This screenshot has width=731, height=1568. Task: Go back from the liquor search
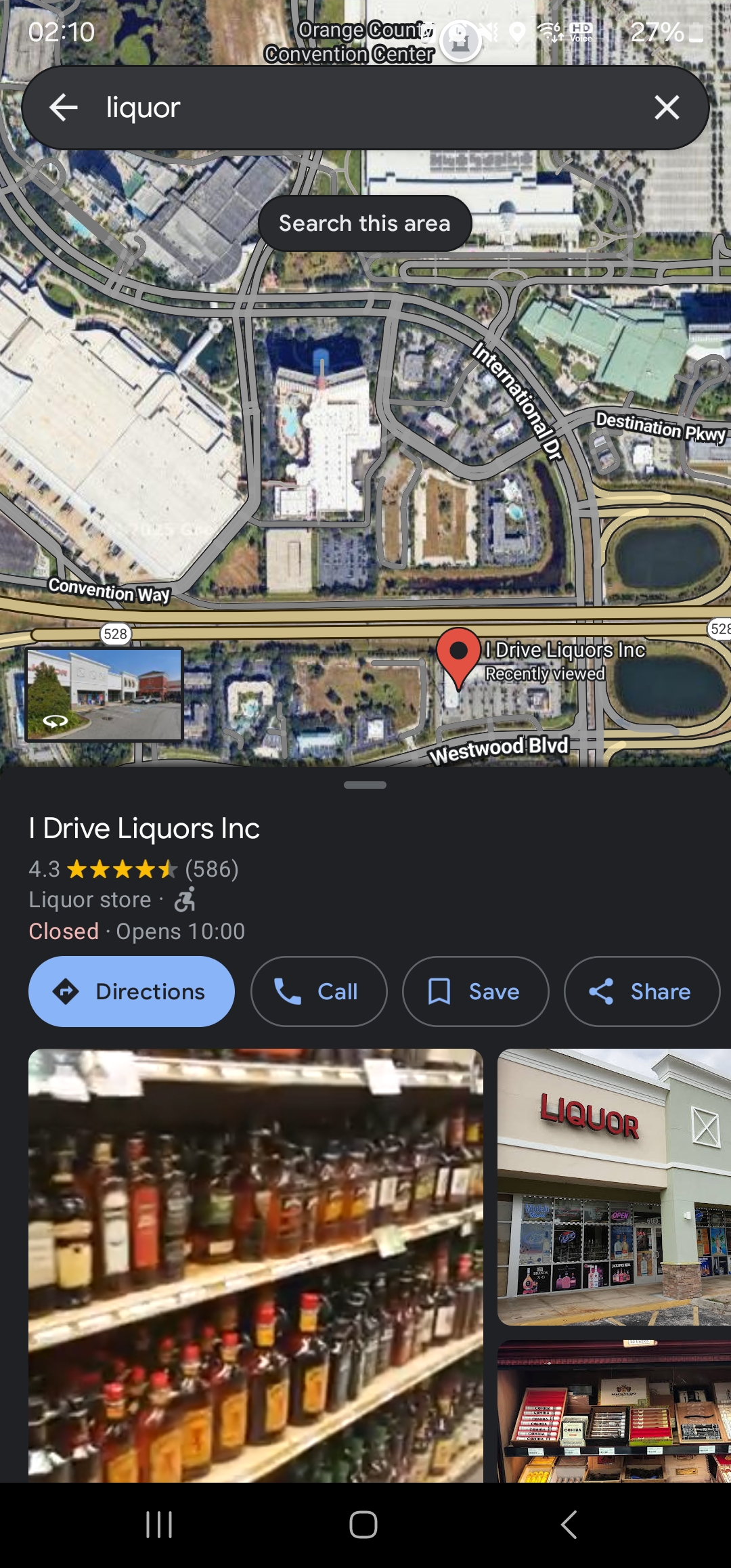point(64,108)
